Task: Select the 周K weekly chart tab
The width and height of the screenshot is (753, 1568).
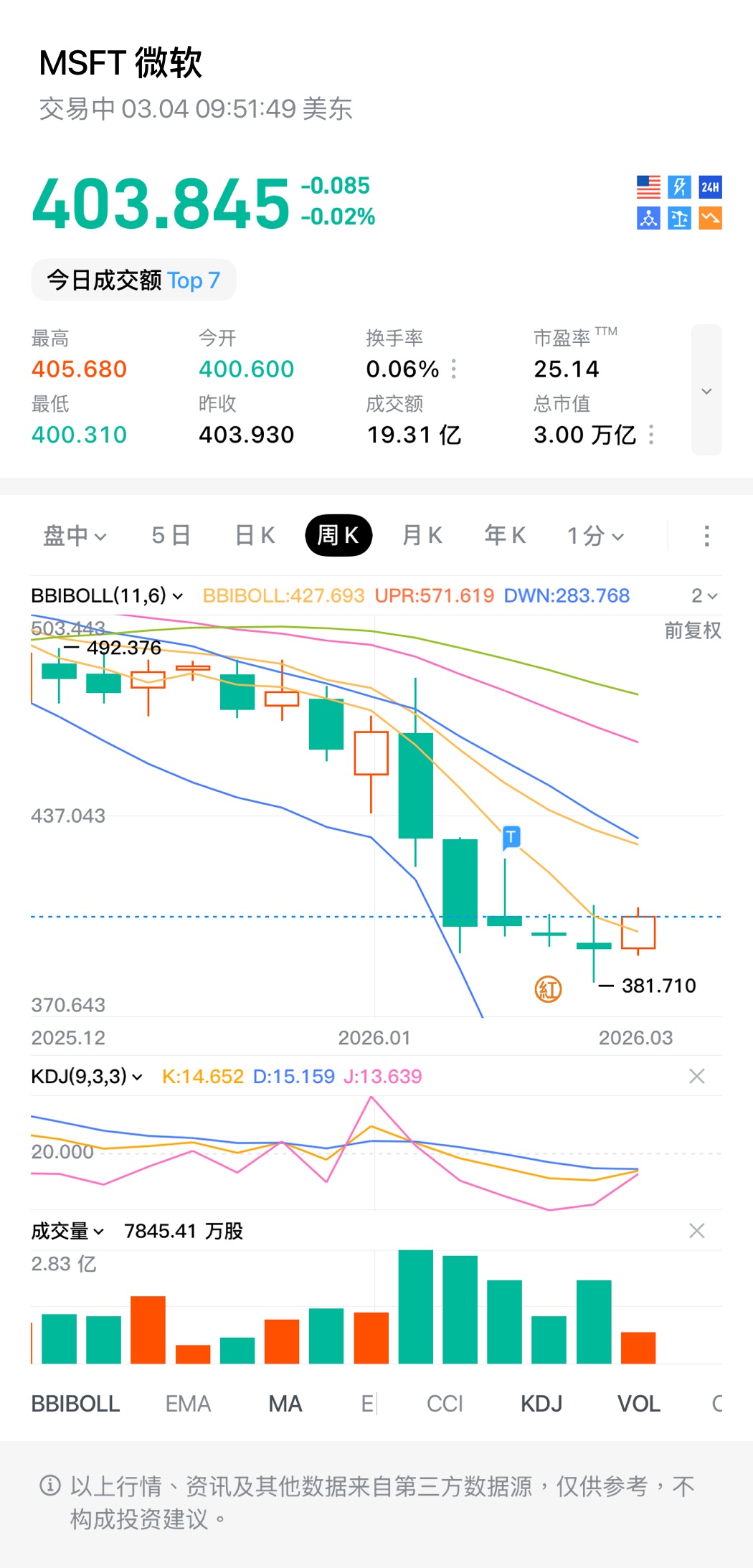Action: point(338,535)
